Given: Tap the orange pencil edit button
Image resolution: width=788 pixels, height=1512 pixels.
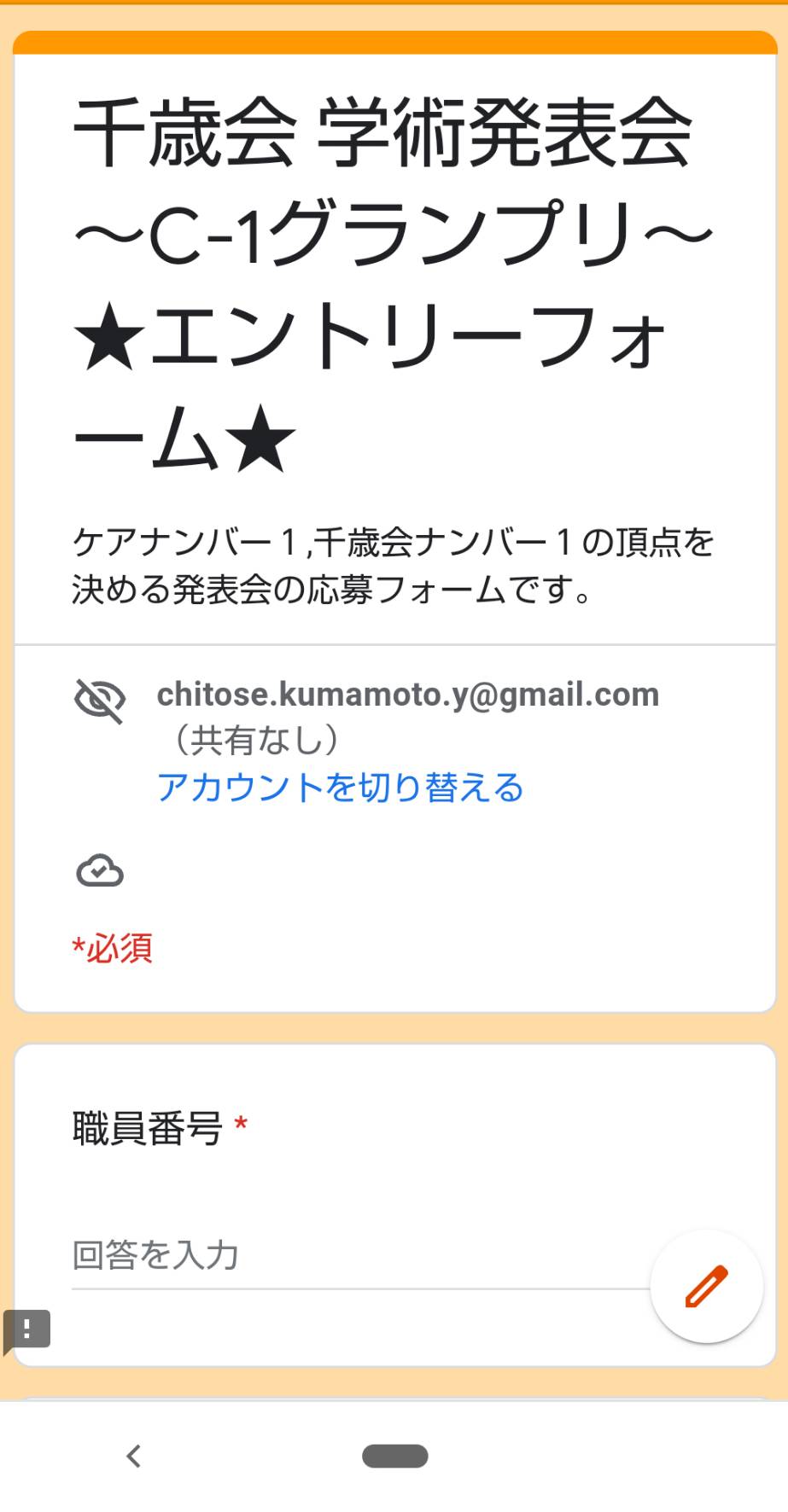Looking at the screenshot, I should coord(706,1287).
